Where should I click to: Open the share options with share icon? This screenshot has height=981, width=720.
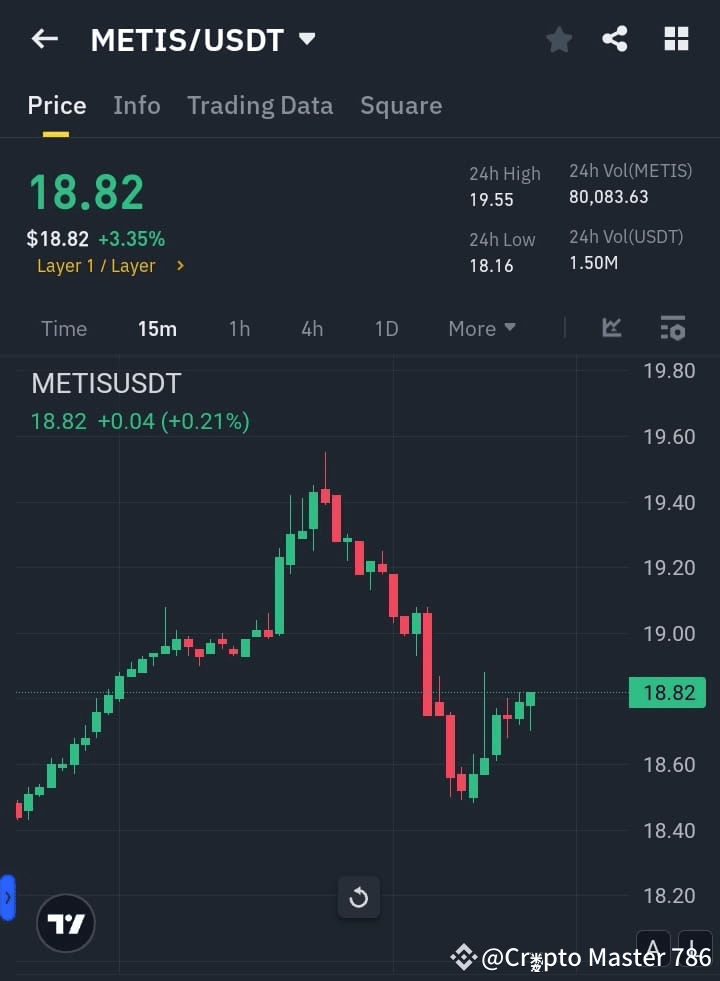point(616,39)
